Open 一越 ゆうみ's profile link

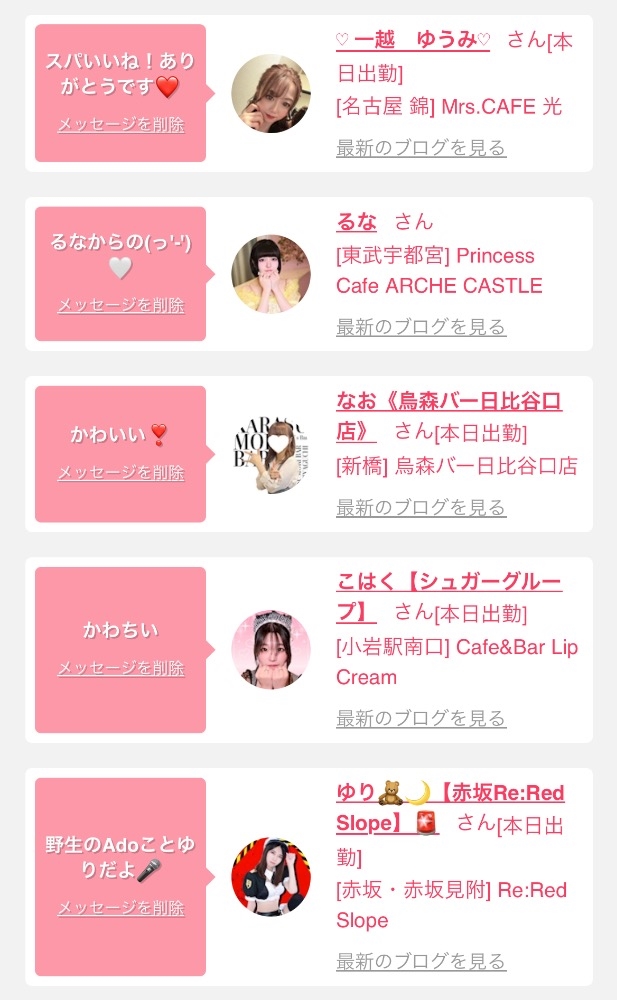coord(413,40)
